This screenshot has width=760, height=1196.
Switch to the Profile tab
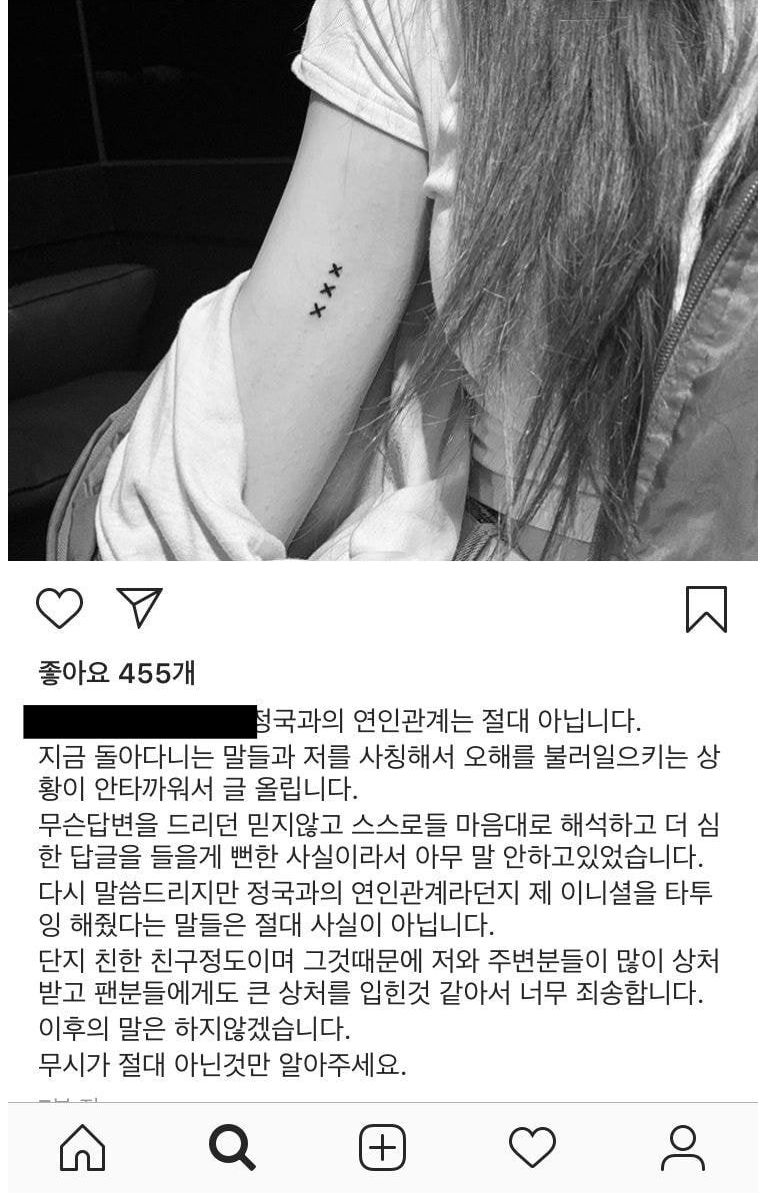coord(683,1147)
